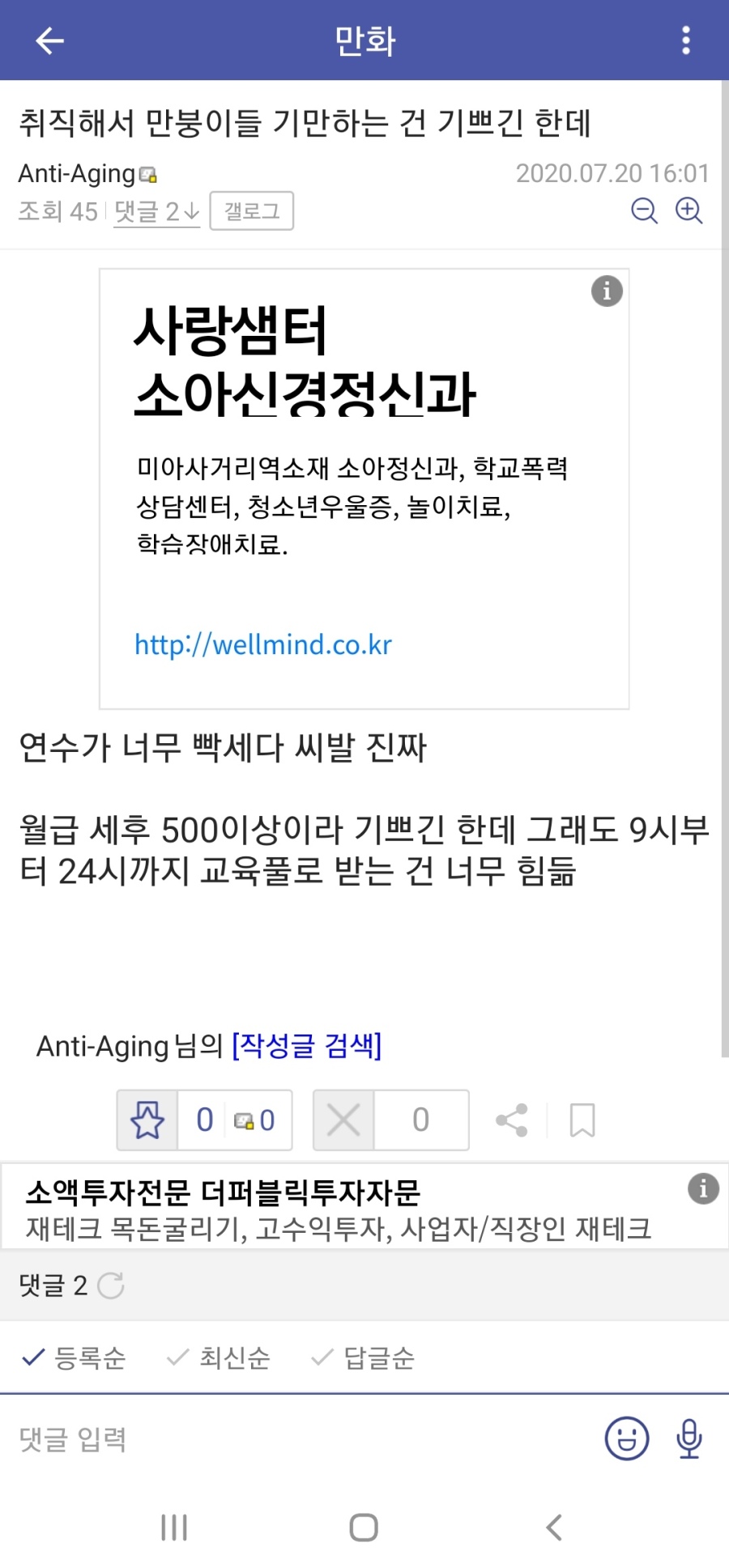Recommend the post with the star button
This screenshot has height=1568, width=729.
coord(147,1120)
